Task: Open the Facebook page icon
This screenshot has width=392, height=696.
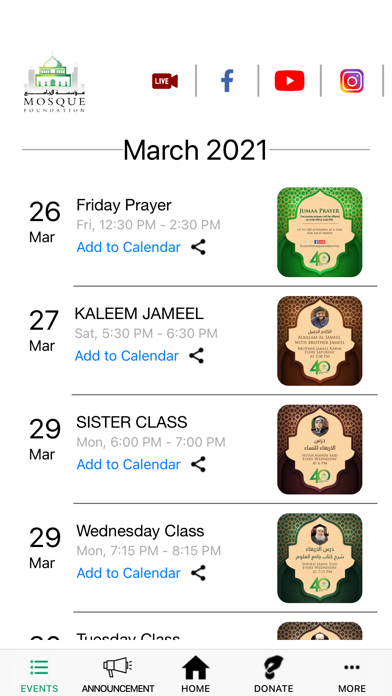Action: (x=227, y=81)
